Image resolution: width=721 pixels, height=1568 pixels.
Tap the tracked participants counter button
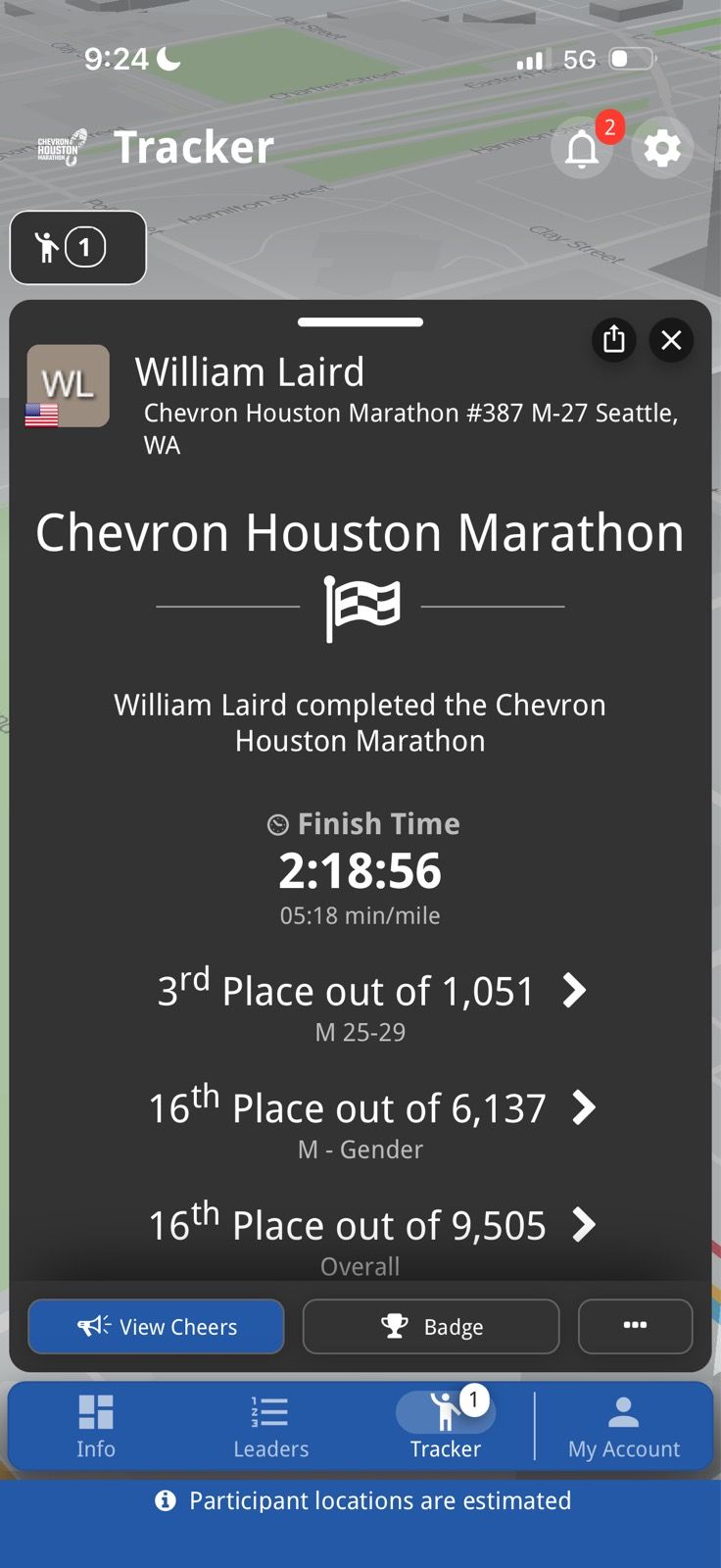(x=78, y=247)
